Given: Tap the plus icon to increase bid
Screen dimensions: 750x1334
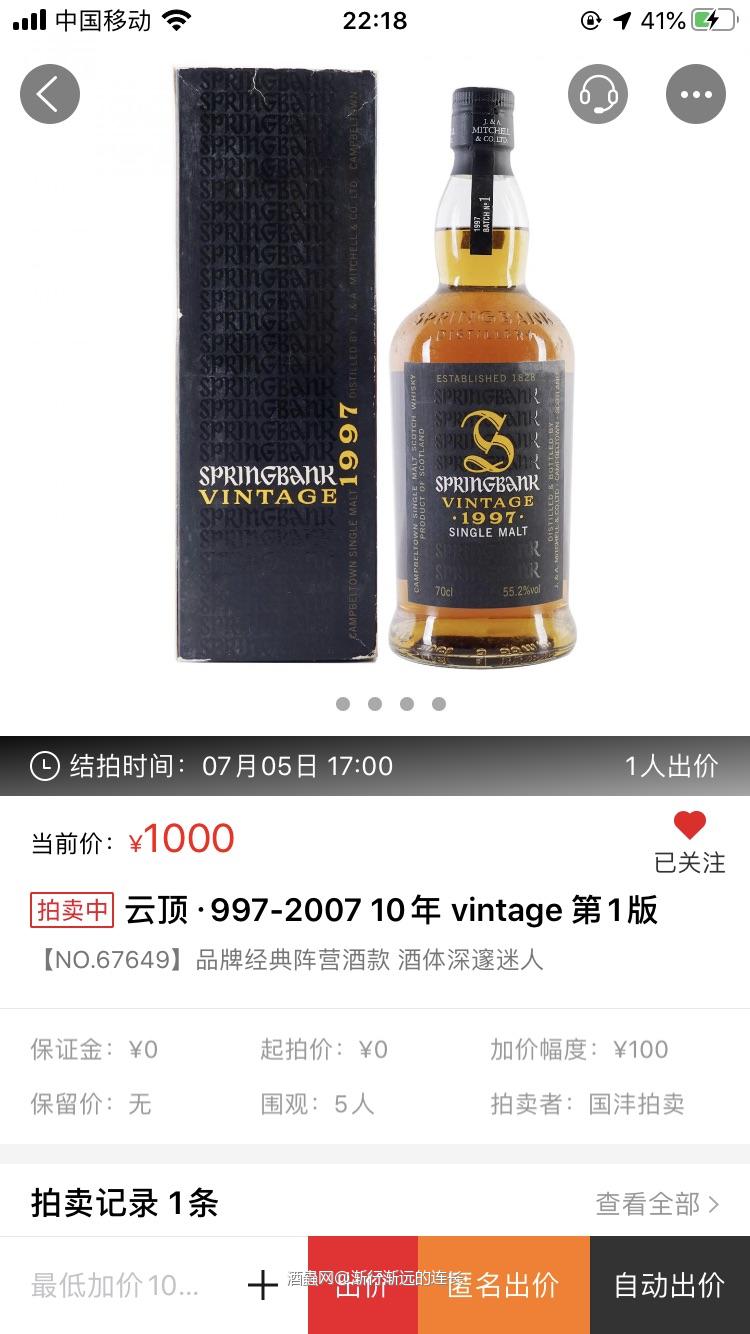Looking at the screenshot, I should click(x=262, y=1284).
